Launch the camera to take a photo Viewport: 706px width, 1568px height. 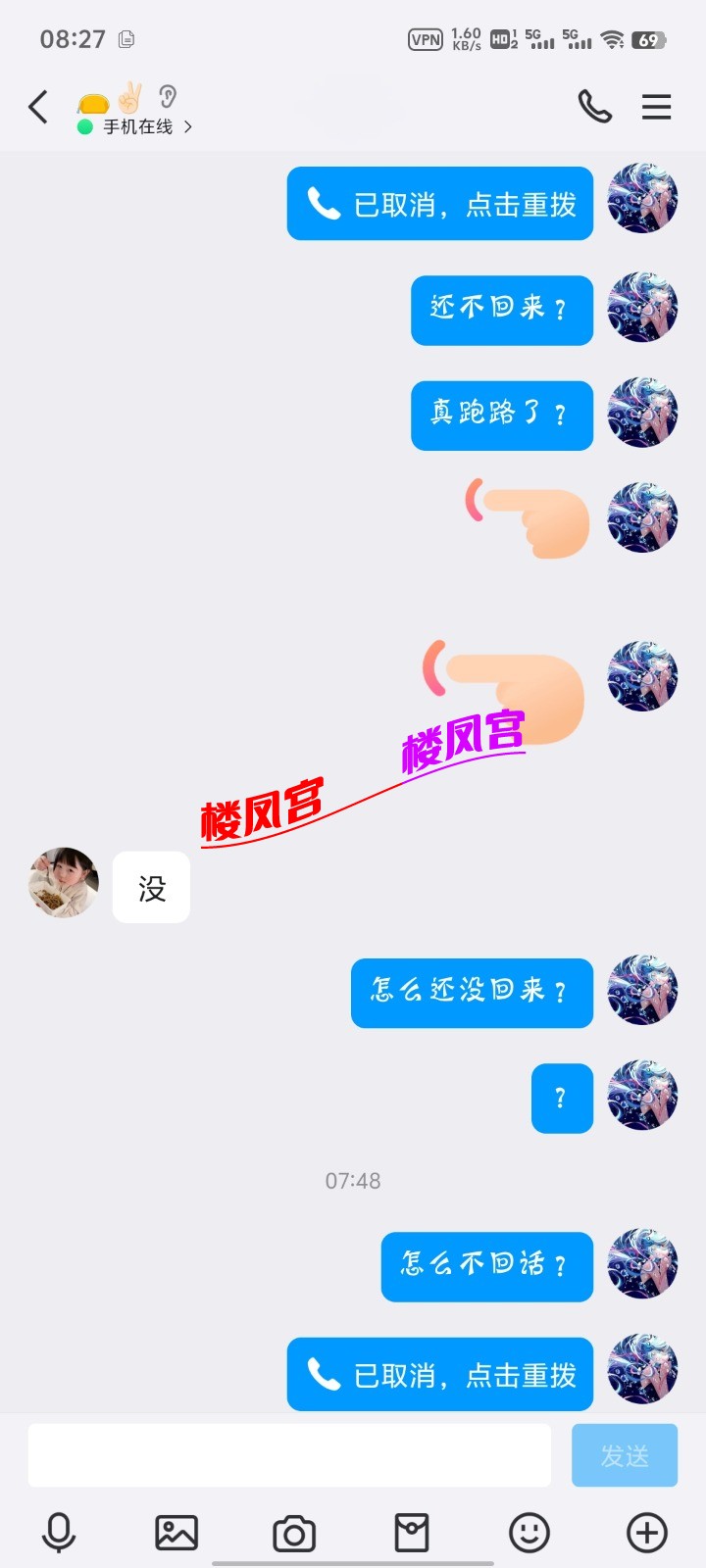294,1533
